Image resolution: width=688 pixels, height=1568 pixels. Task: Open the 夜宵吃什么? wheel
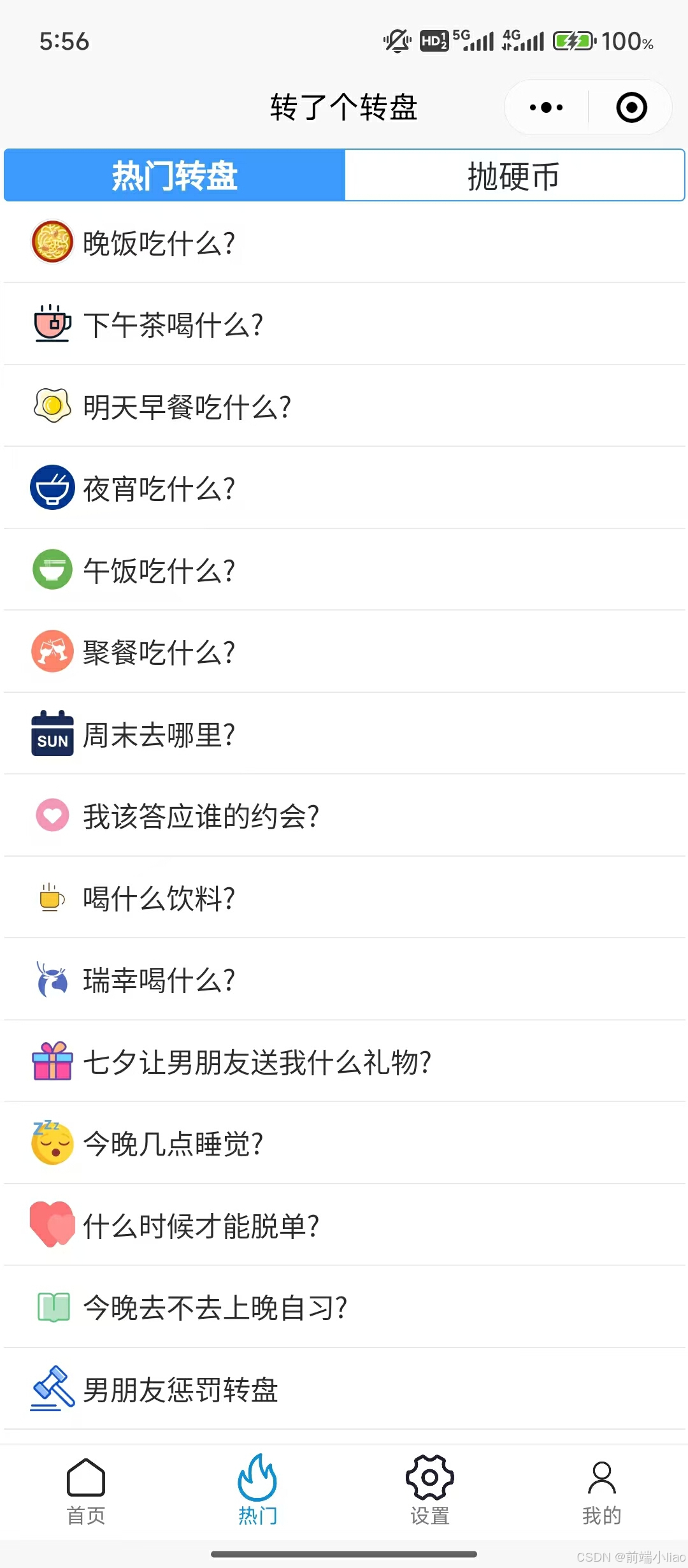tap(159, 489)
